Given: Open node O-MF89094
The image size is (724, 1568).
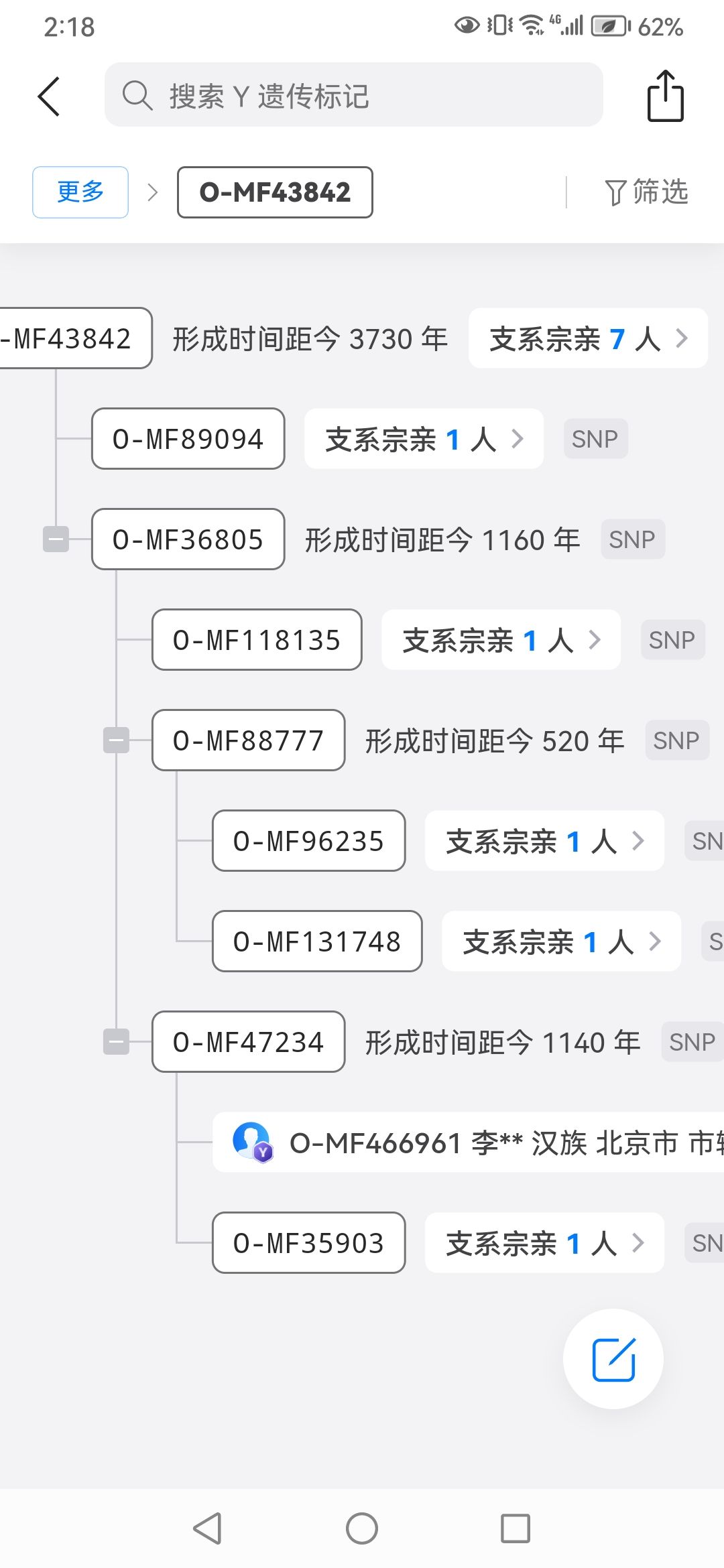Looking at the screenshot, I should 188,439.
